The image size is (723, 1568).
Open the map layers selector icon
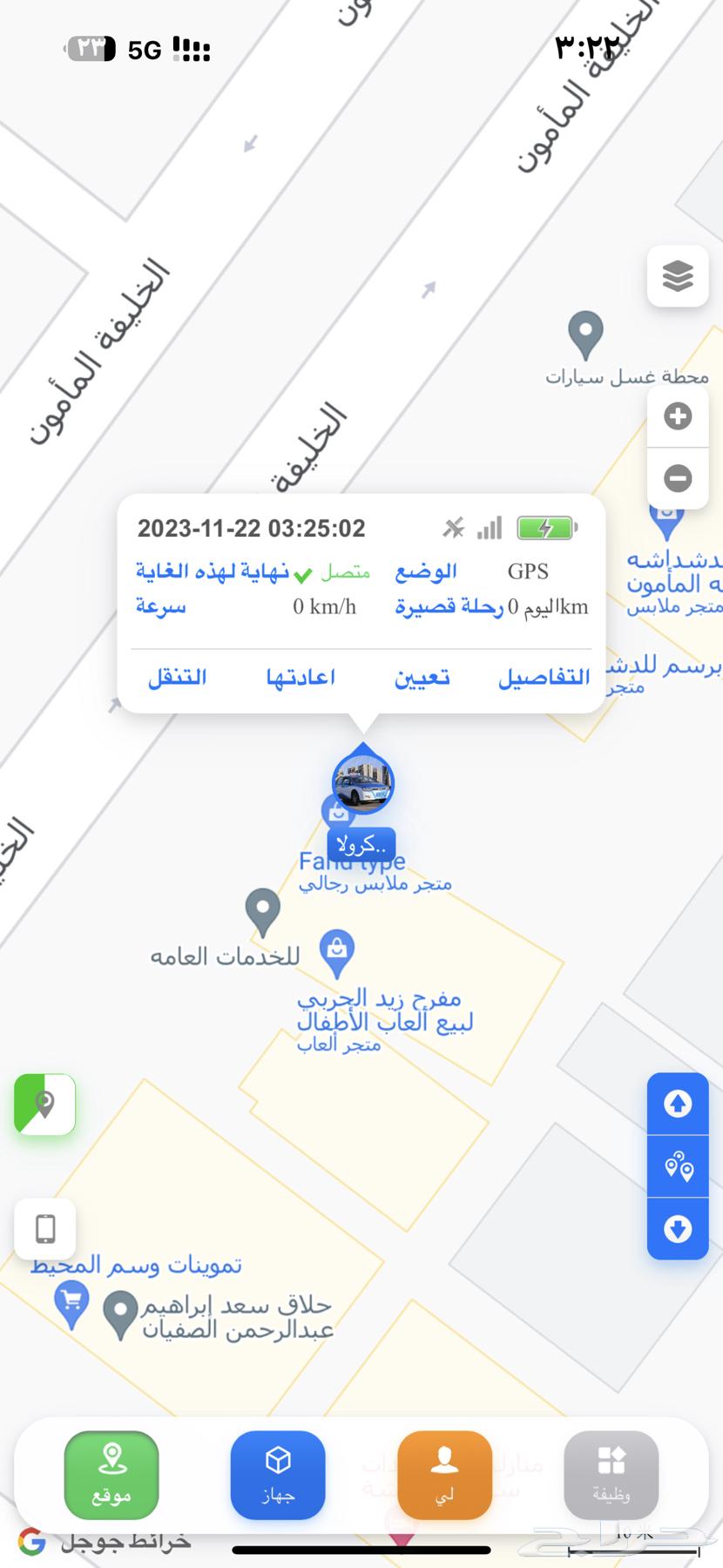(678, 277)
